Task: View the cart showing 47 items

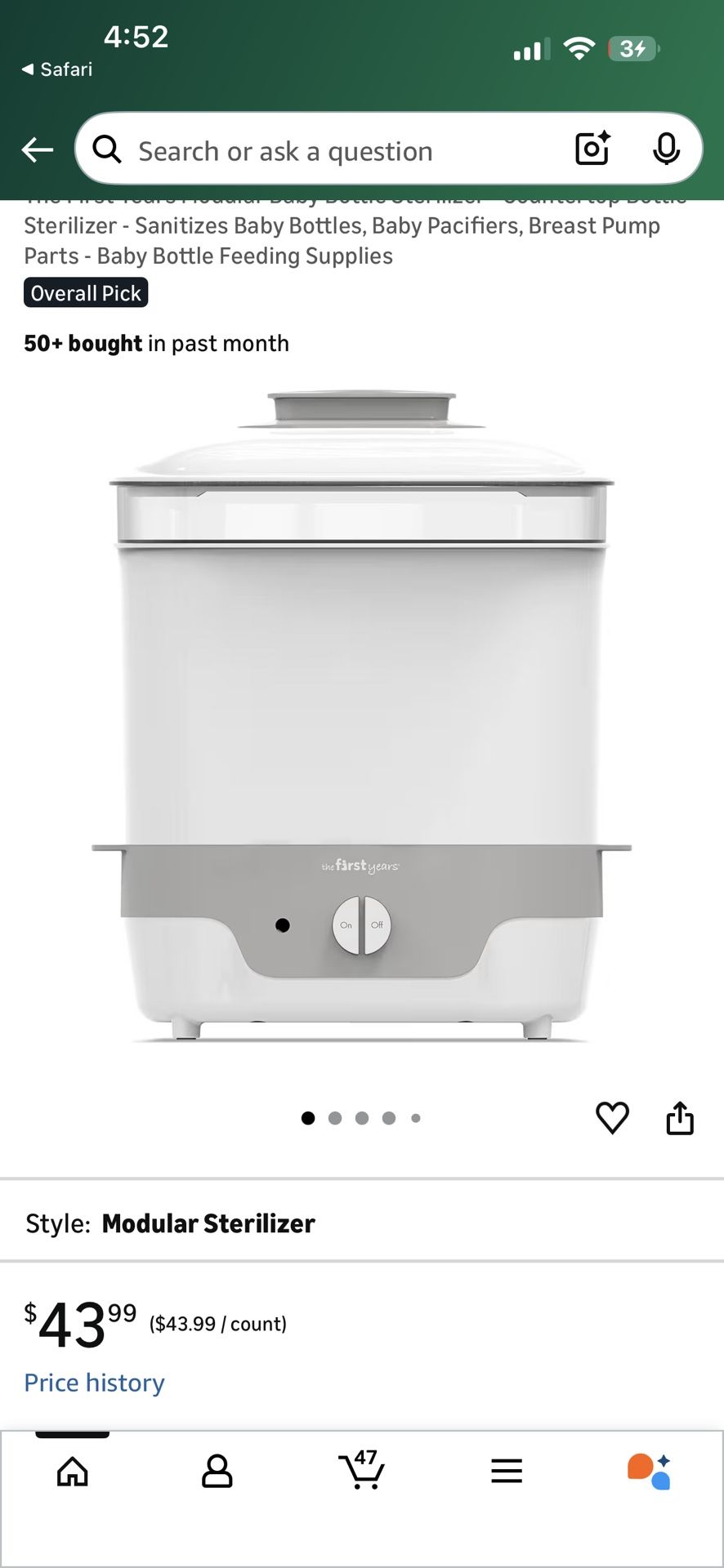Action: click(362, 1472)
